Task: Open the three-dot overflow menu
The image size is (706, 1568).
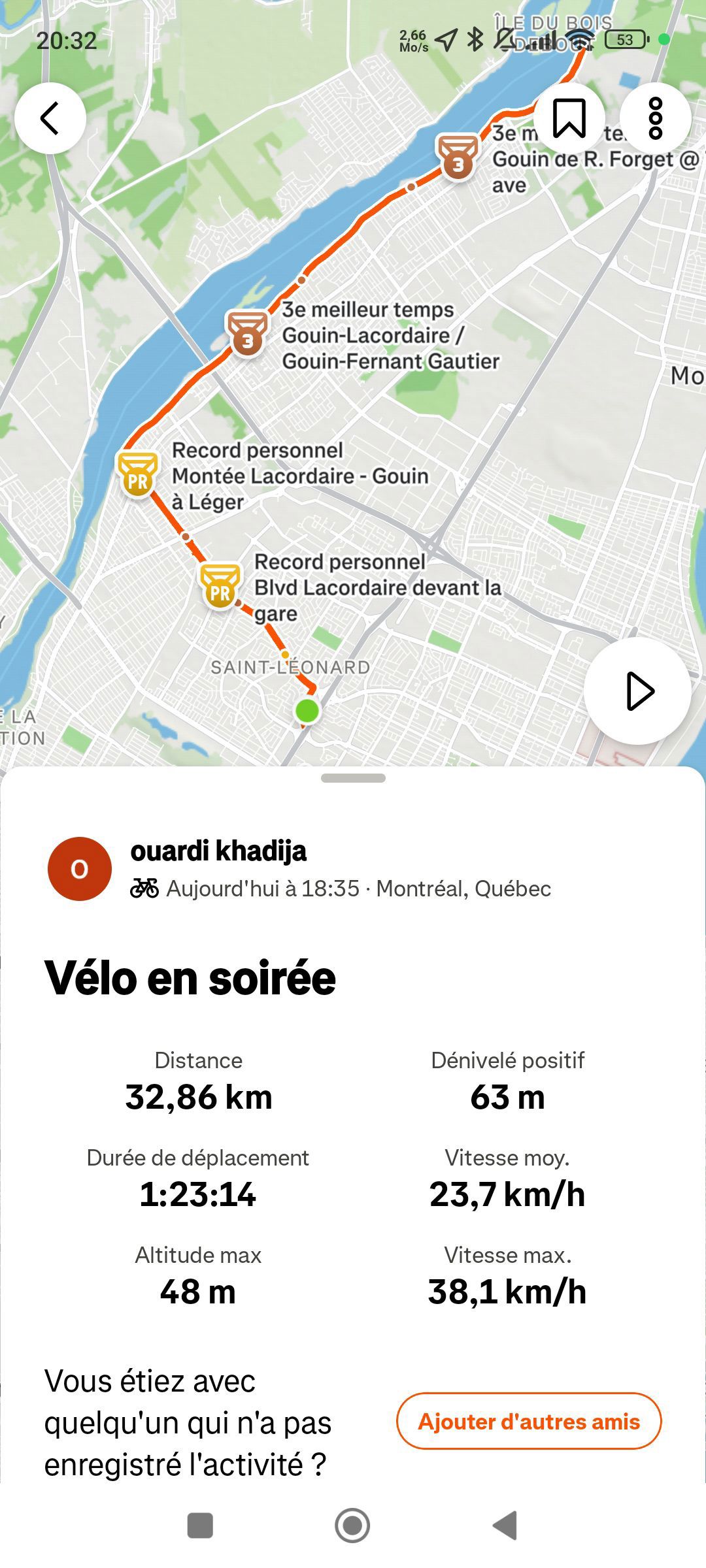Action: (655, 118)
